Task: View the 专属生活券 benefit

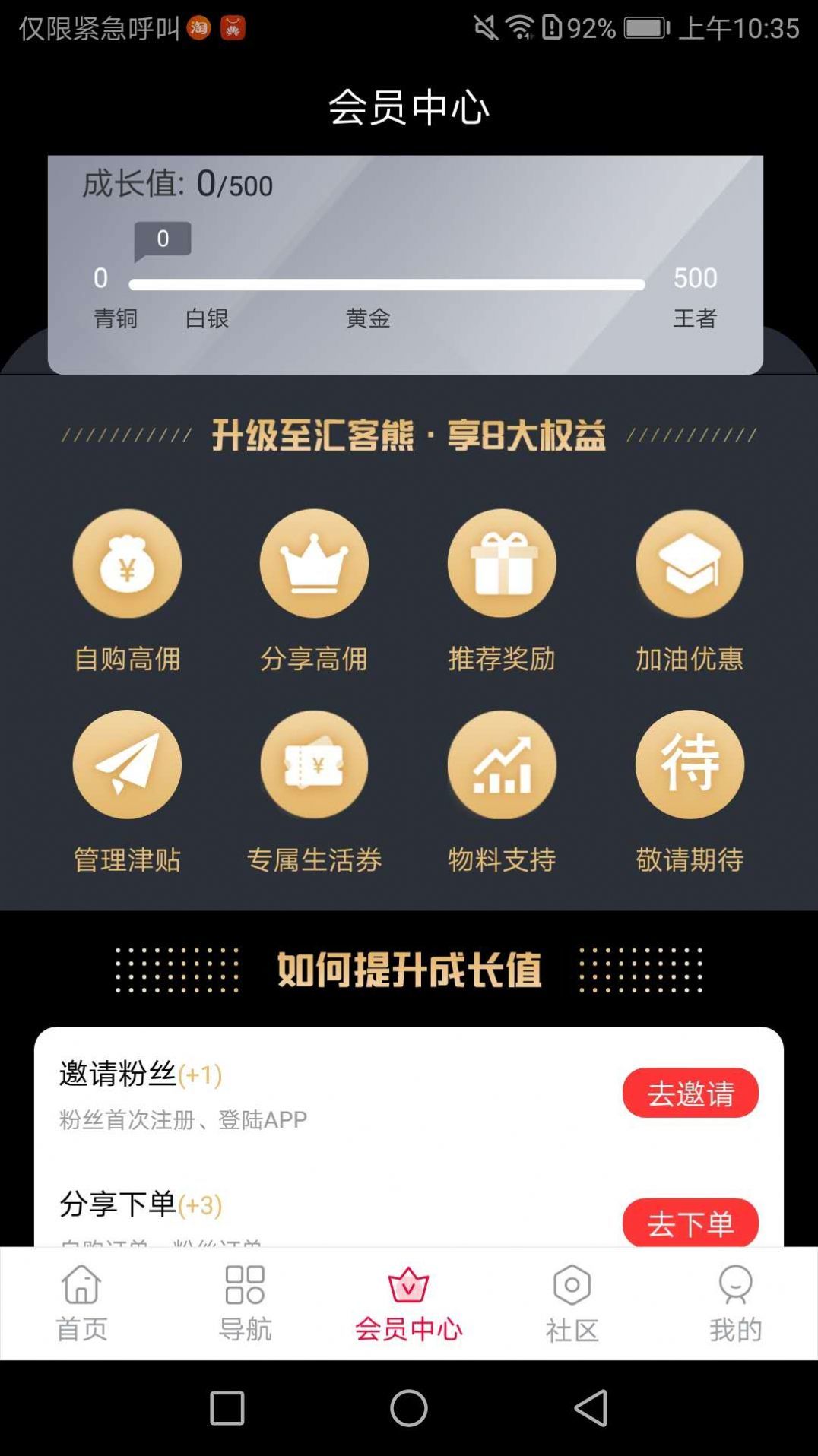Action: (x=314, y=764)
